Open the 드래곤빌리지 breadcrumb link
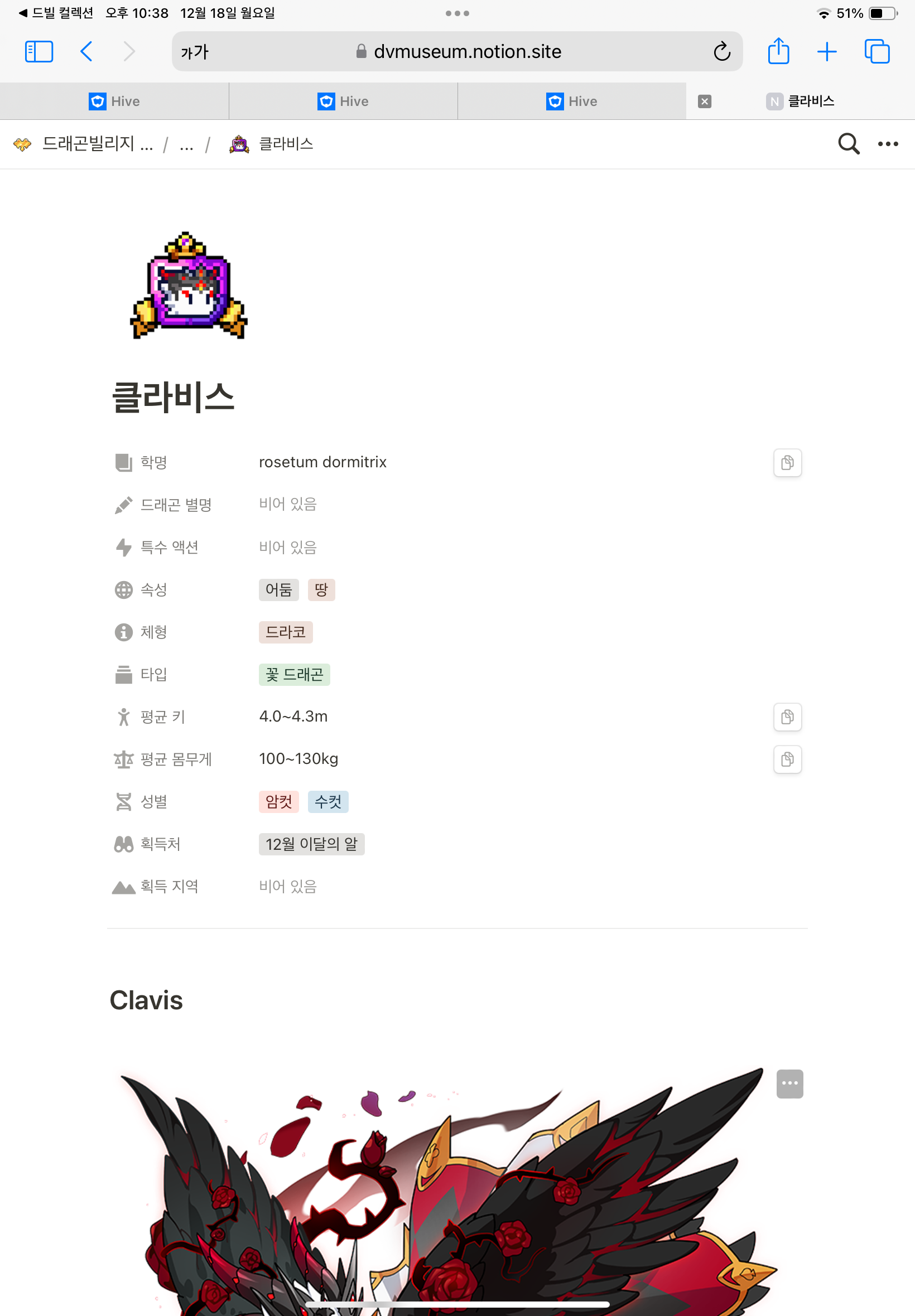Image resolution: width=915 pixels, height=1316 pixels. (x=97, y=144)
